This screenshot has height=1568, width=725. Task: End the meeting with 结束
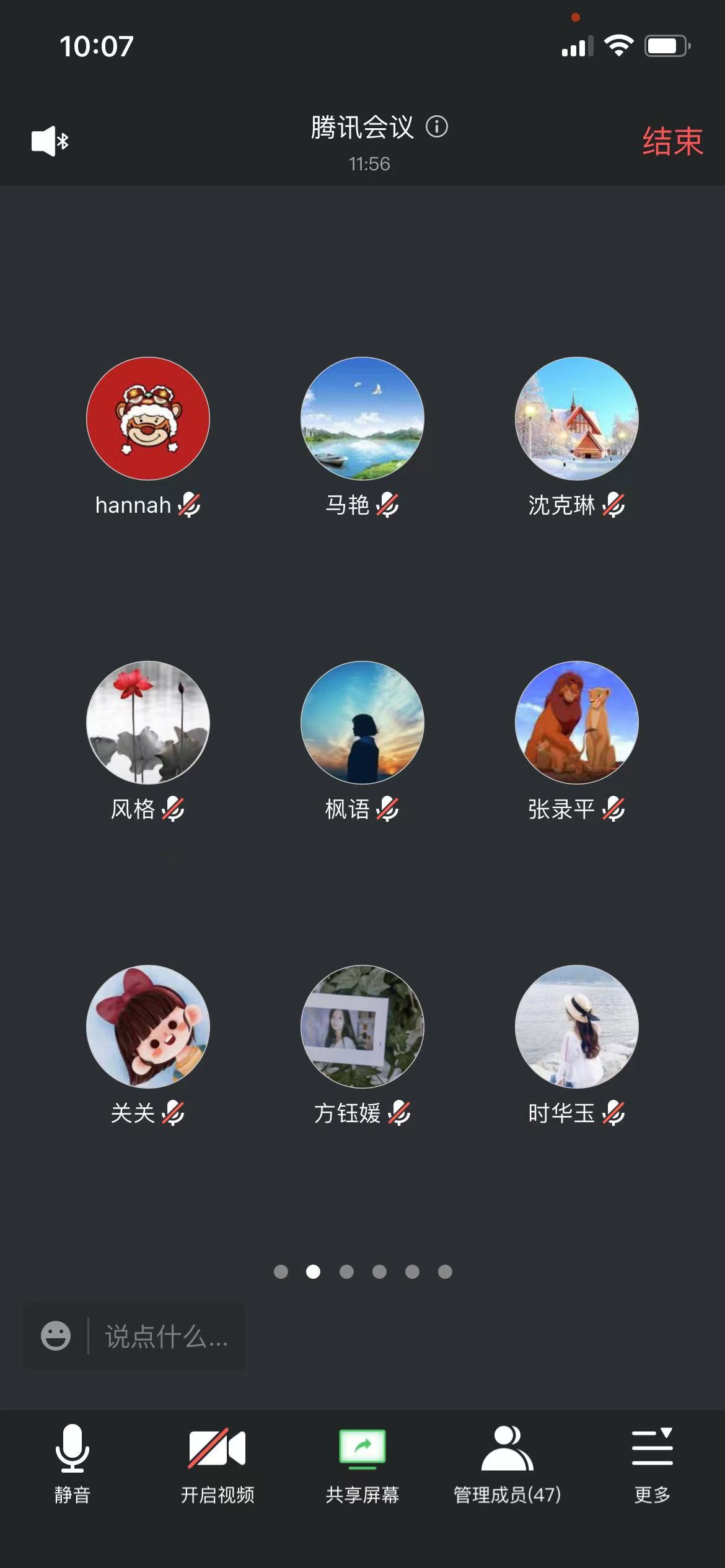(672, 141)
